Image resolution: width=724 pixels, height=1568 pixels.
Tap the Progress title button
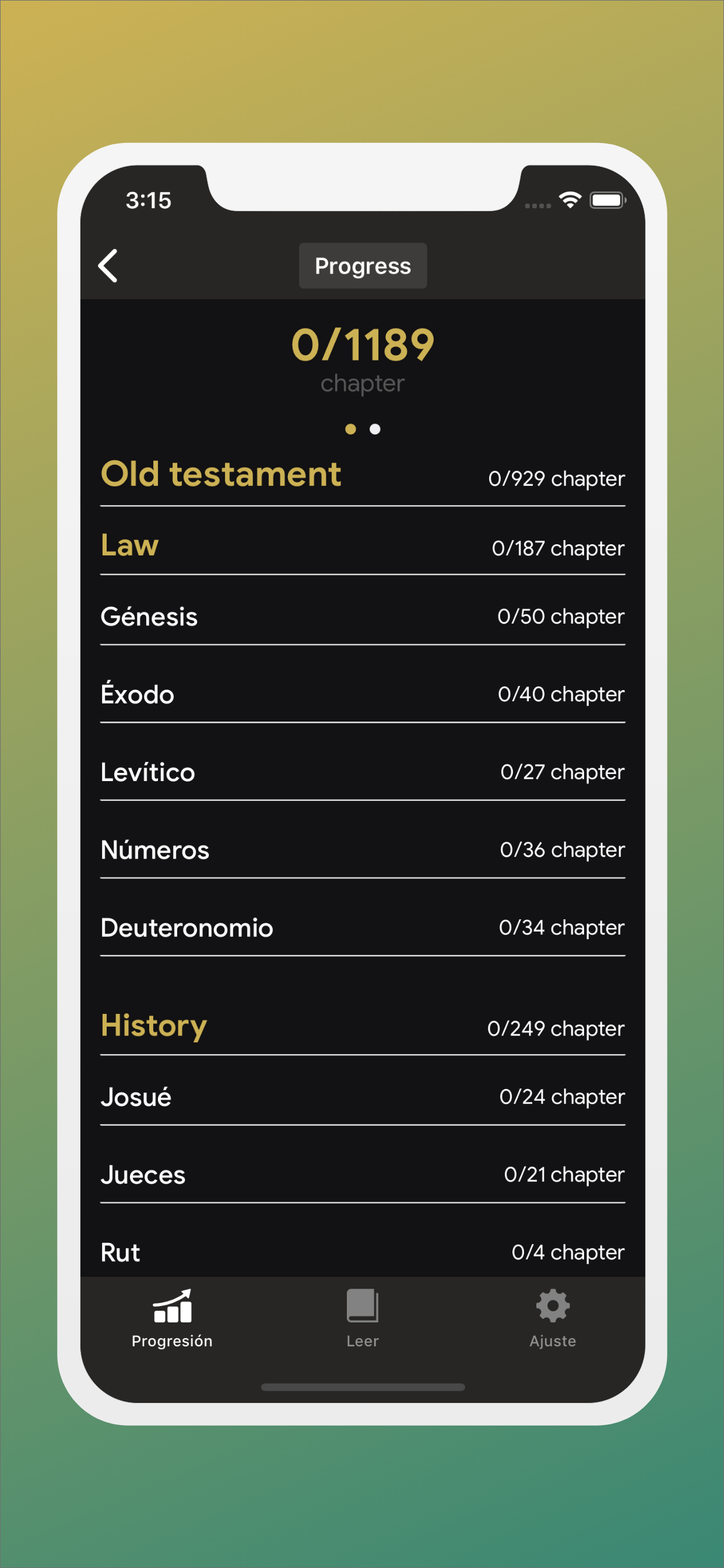[363, 266]
